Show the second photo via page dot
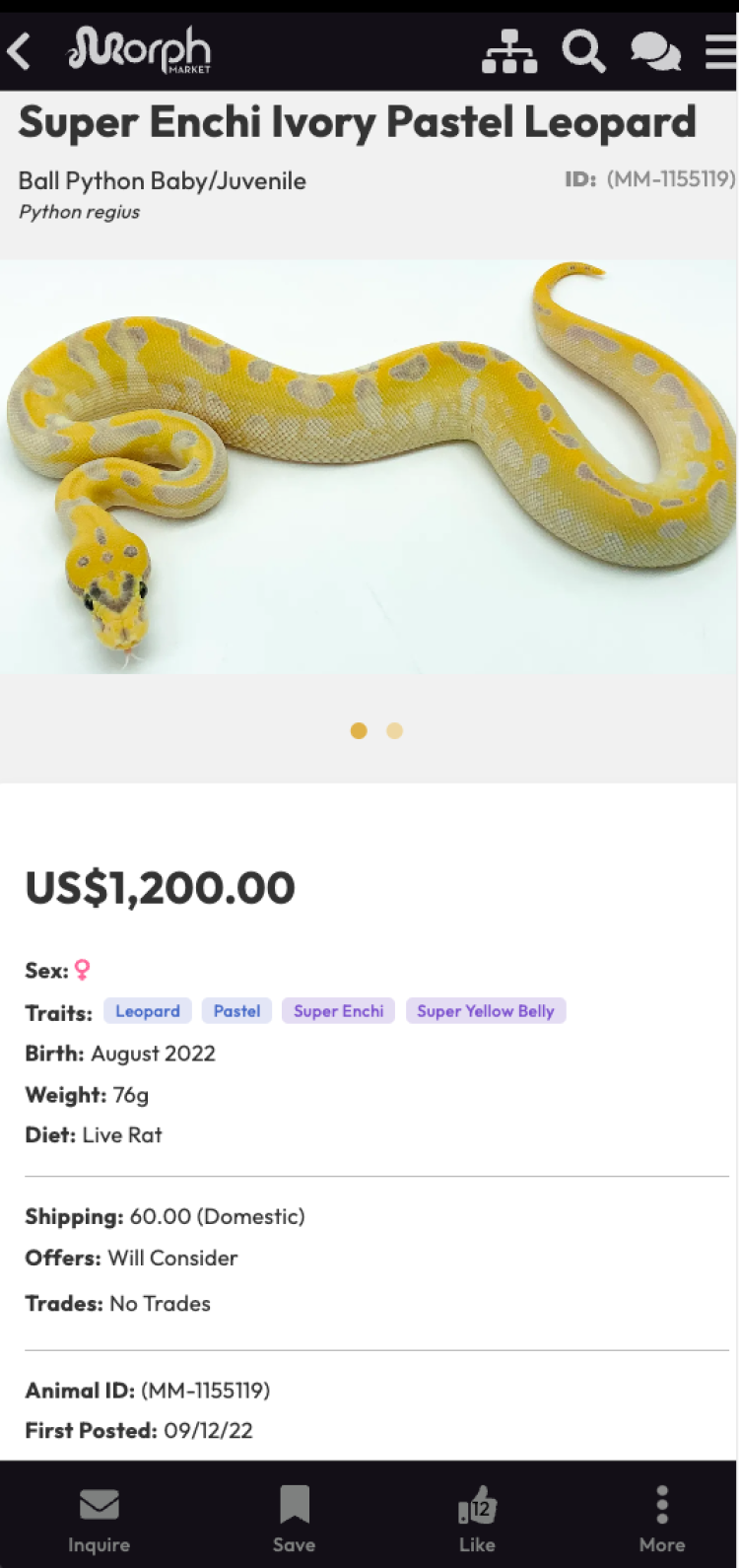This screenshot has width=739, height=1568. click(x=394, y=730)
